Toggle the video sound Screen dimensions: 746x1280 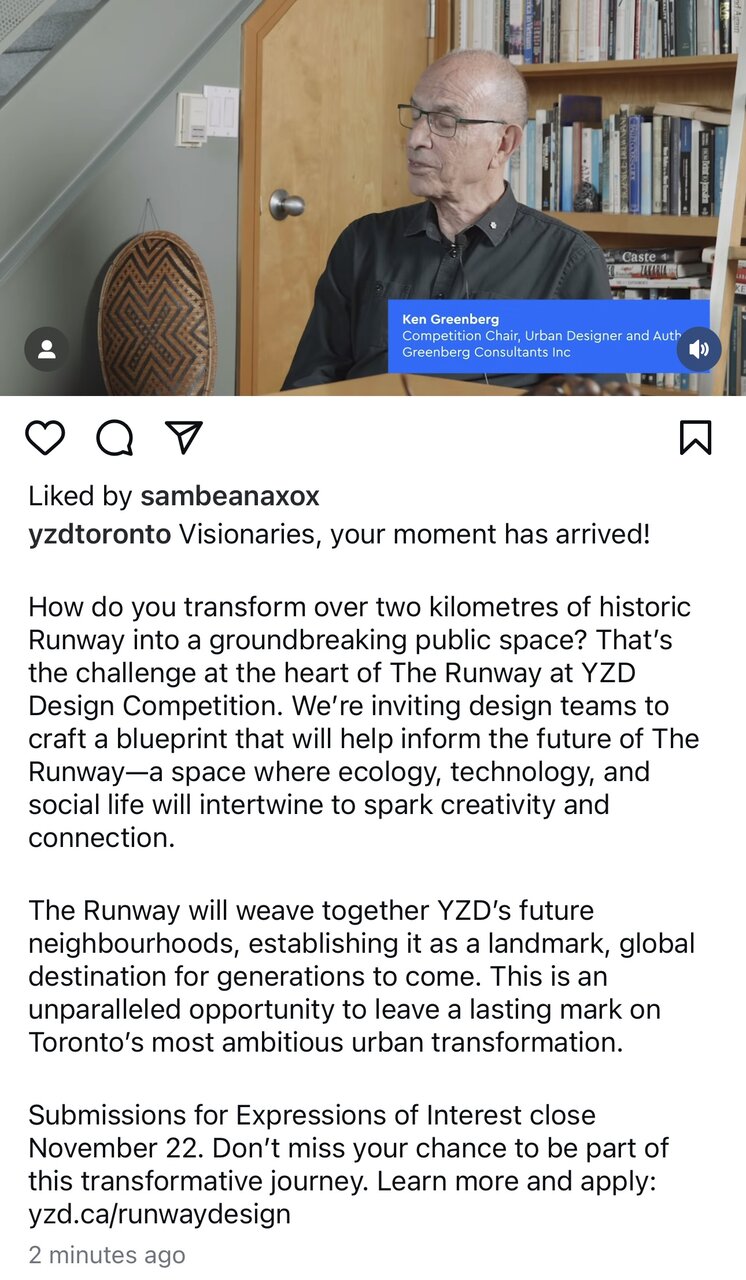click(698, 349)
